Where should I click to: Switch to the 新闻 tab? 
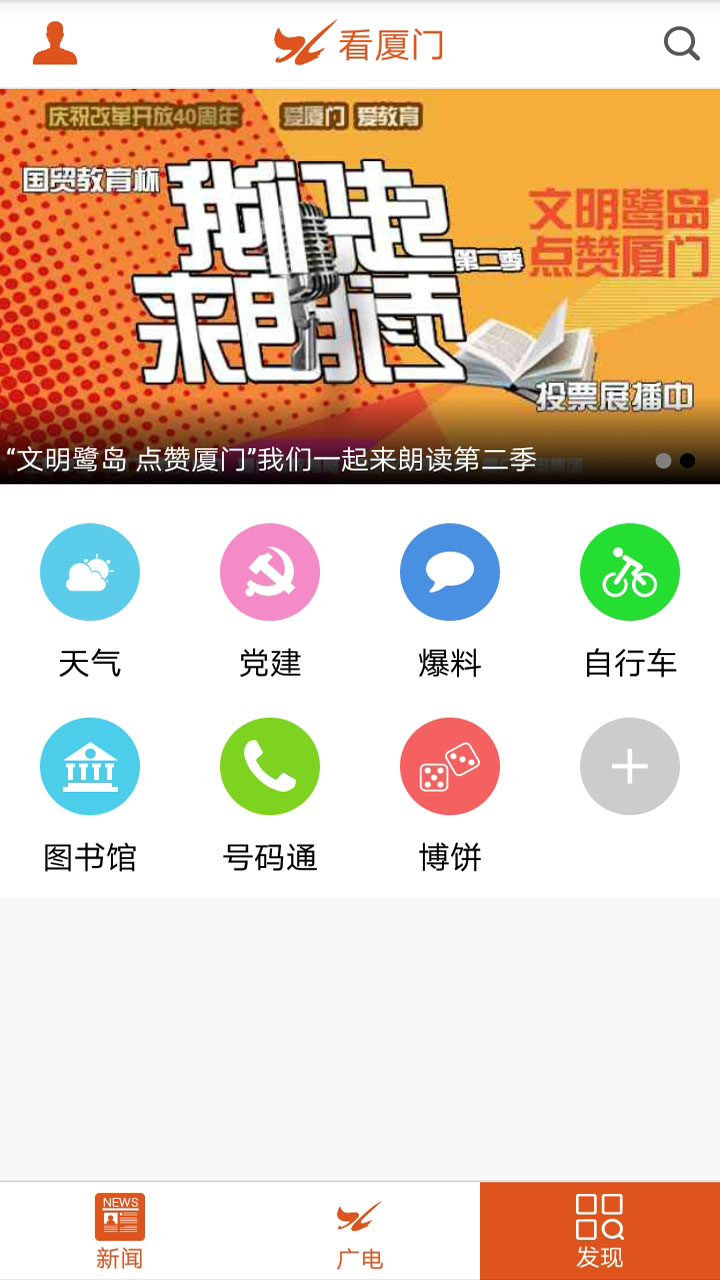click(x=120, y=1231)
